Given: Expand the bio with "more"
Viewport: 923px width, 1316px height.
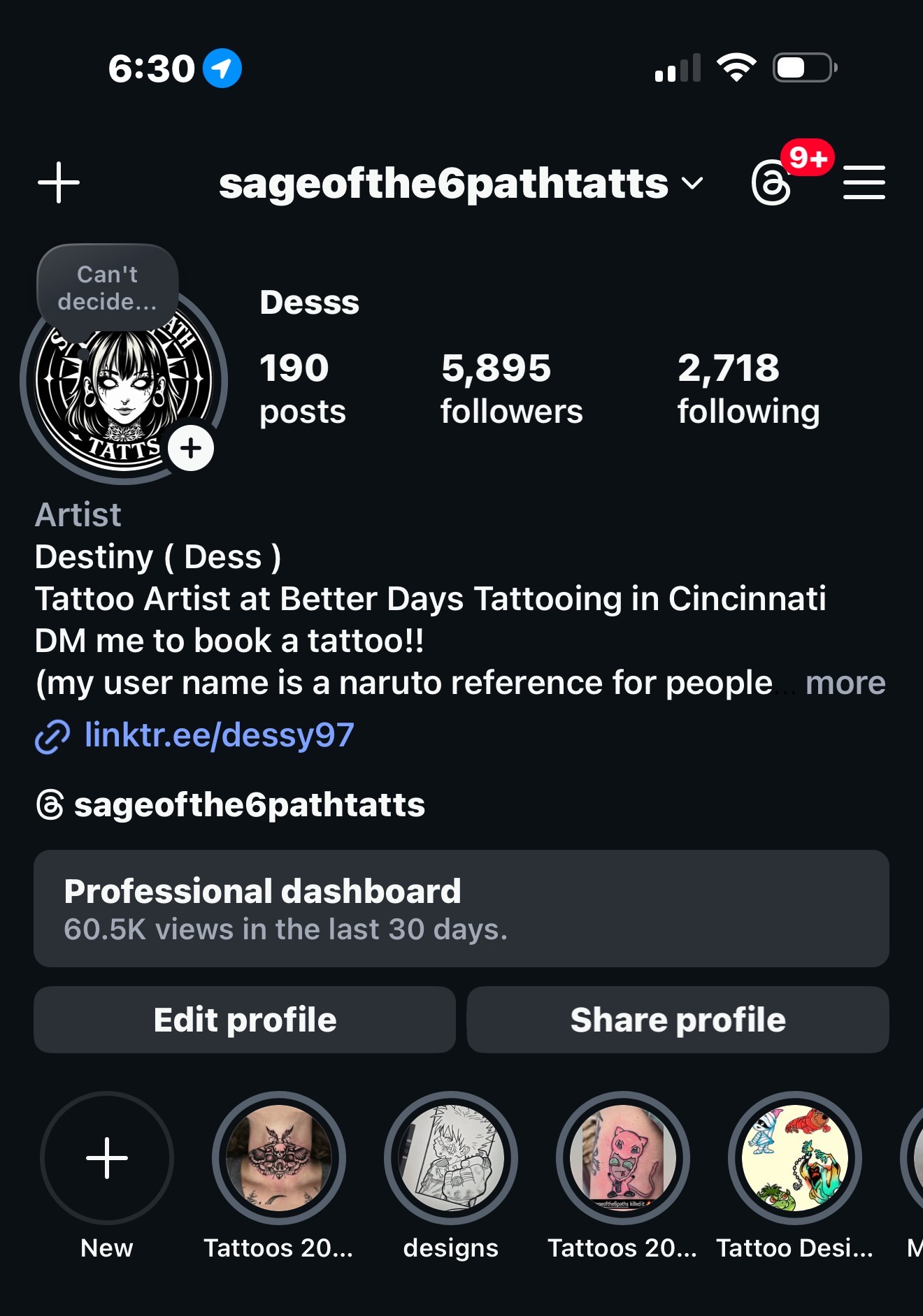Looking at the screenshot, I should pyautogui.click(x=845, y=683).
